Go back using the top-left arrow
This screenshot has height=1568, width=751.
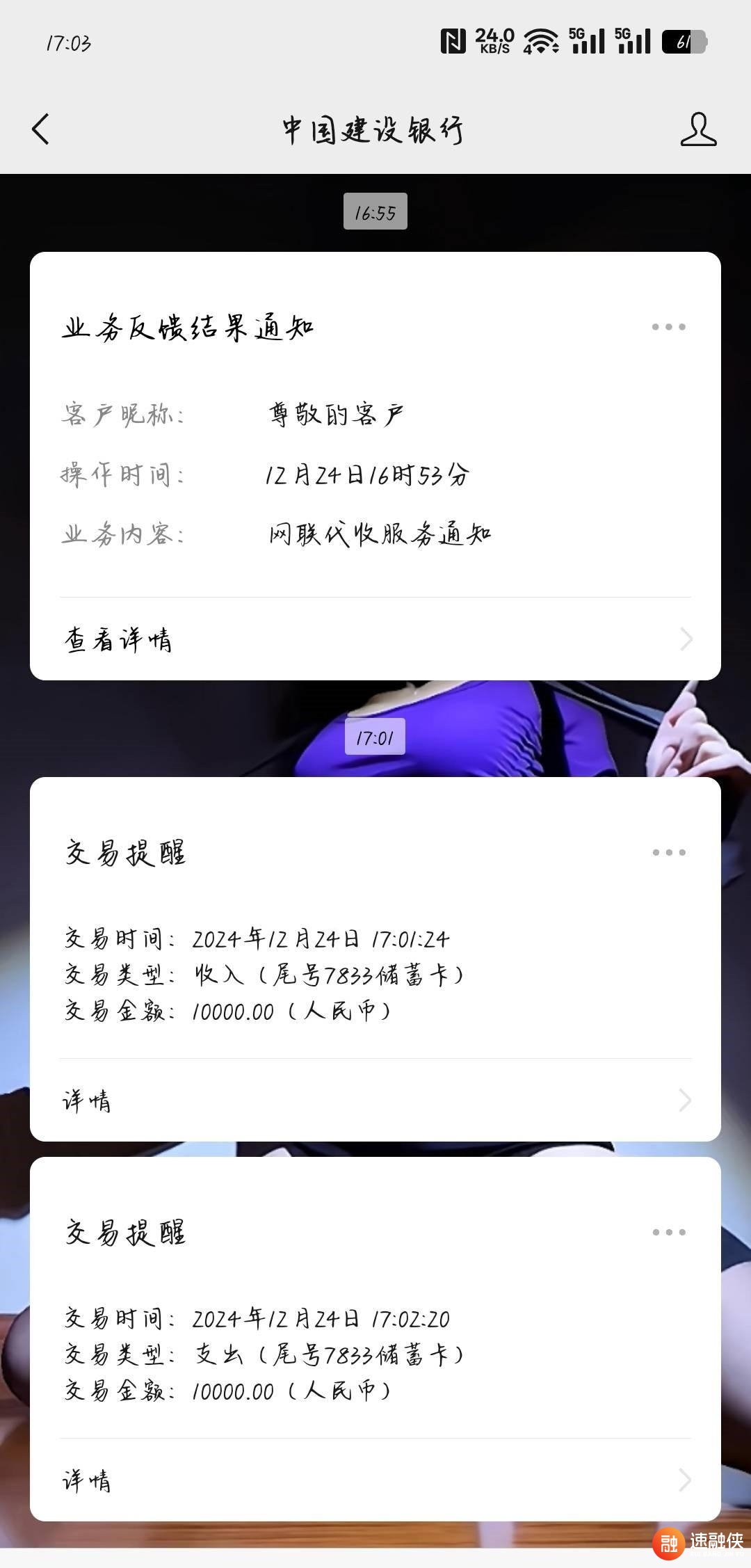tap(41, 129)
